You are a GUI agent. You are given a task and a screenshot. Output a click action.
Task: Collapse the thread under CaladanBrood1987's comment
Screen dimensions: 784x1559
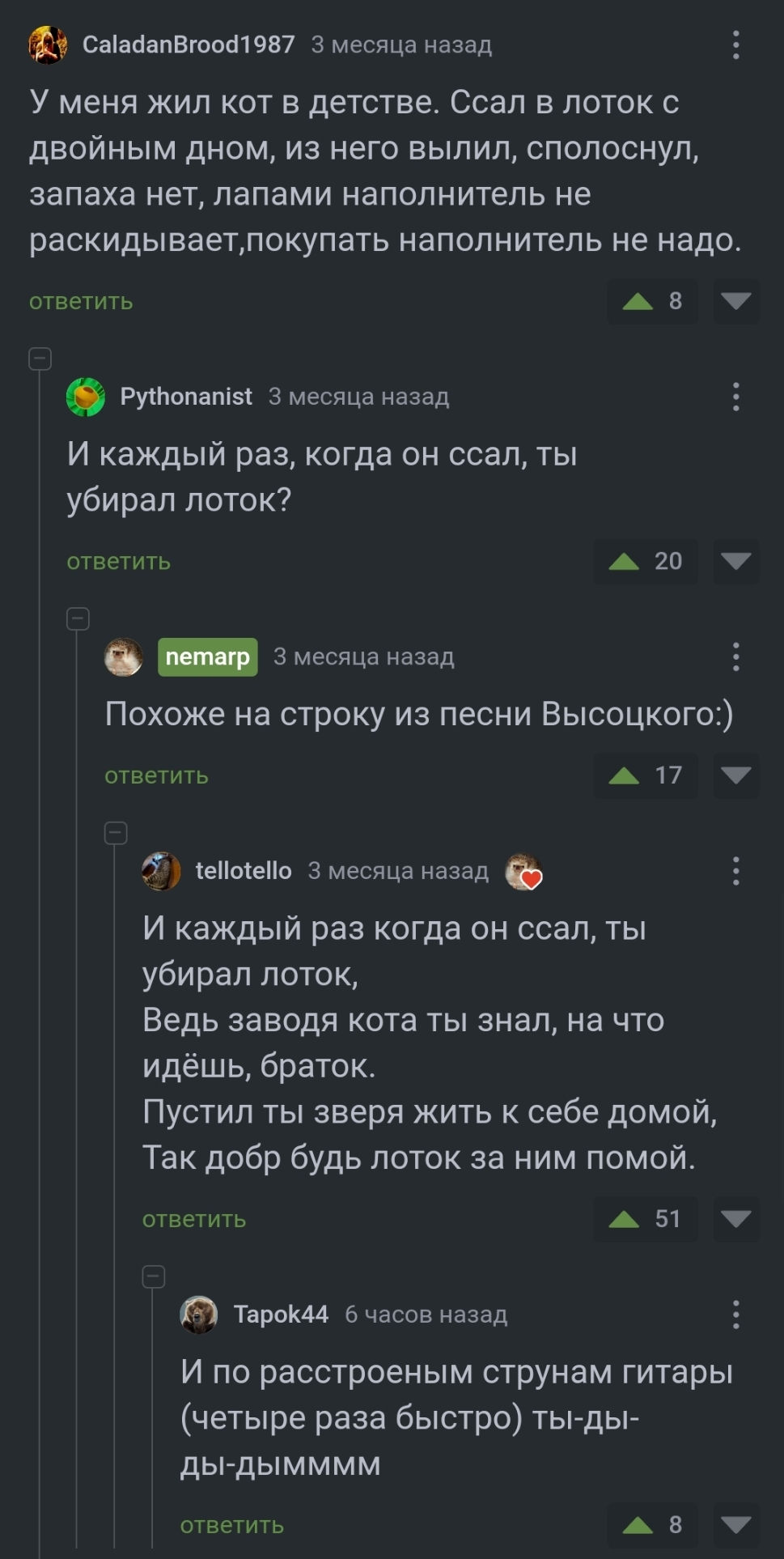[40, 359]
